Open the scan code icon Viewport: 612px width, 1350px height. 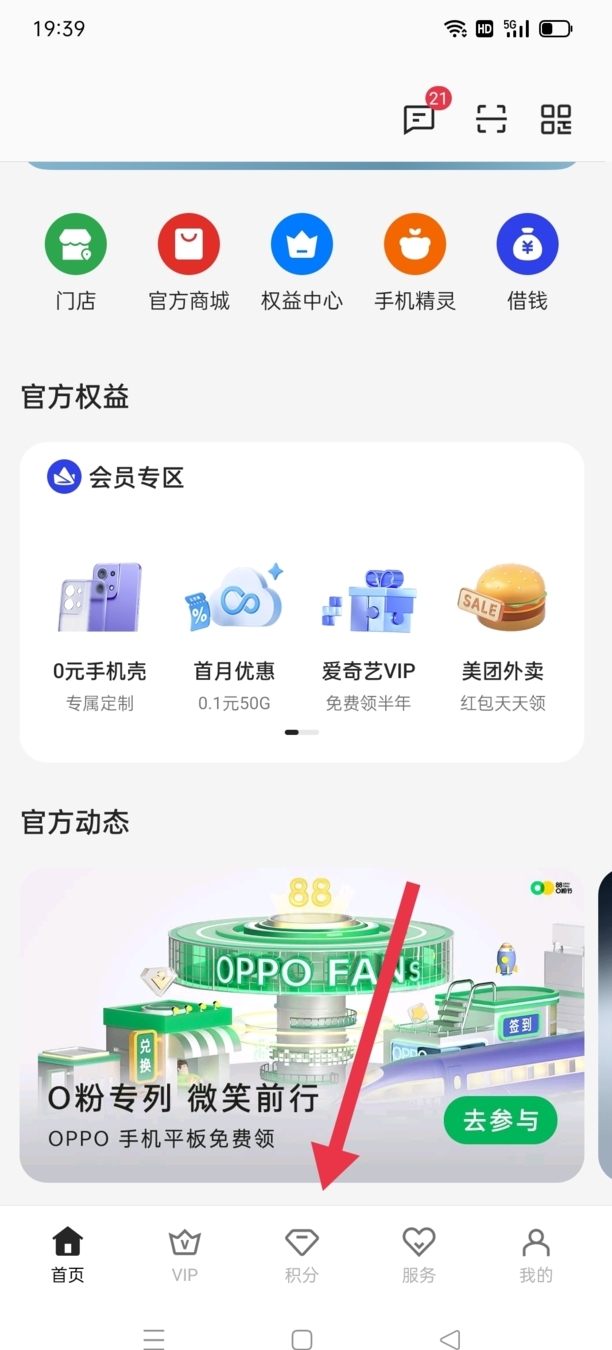click(491, 119)
